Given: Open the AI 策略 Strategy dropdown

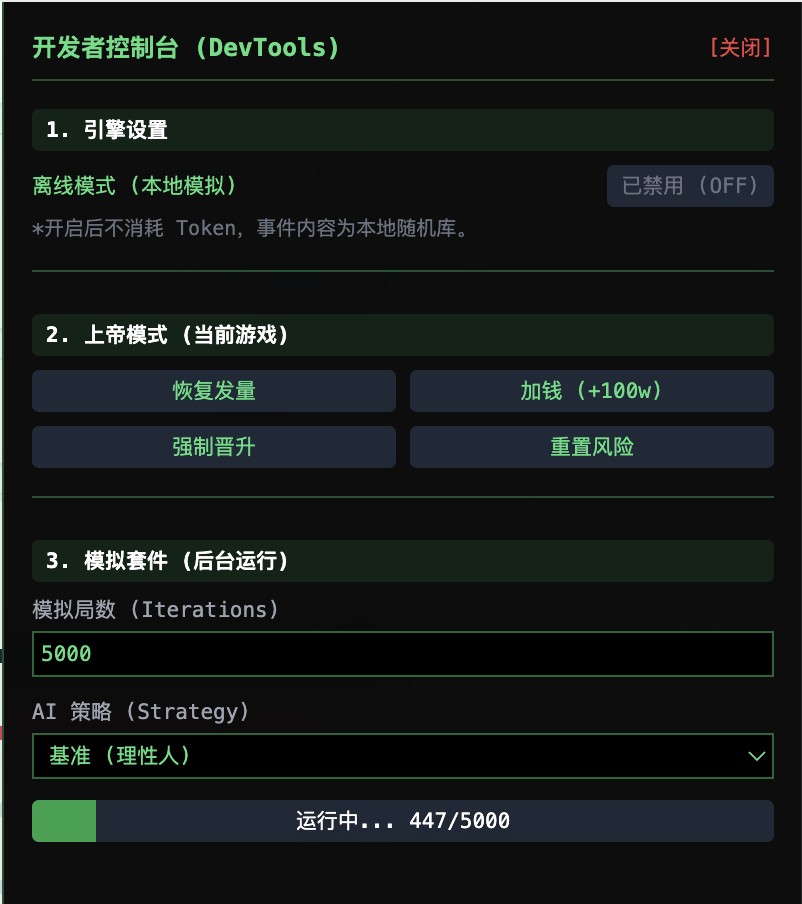Looking at the screenshot, I should click(402, 756).
